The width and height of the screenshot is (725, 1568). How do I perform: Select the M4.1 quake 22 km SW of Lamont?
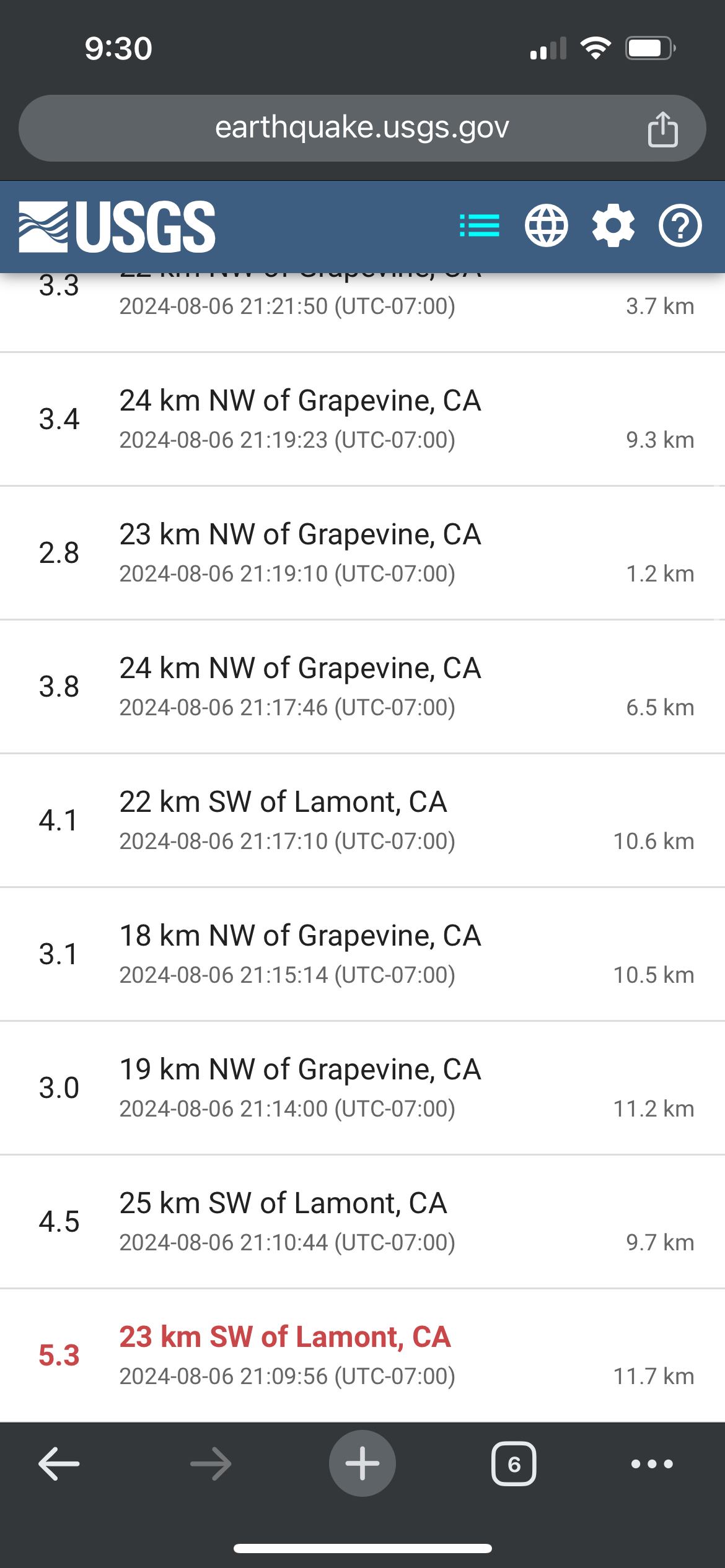[362, 821]
